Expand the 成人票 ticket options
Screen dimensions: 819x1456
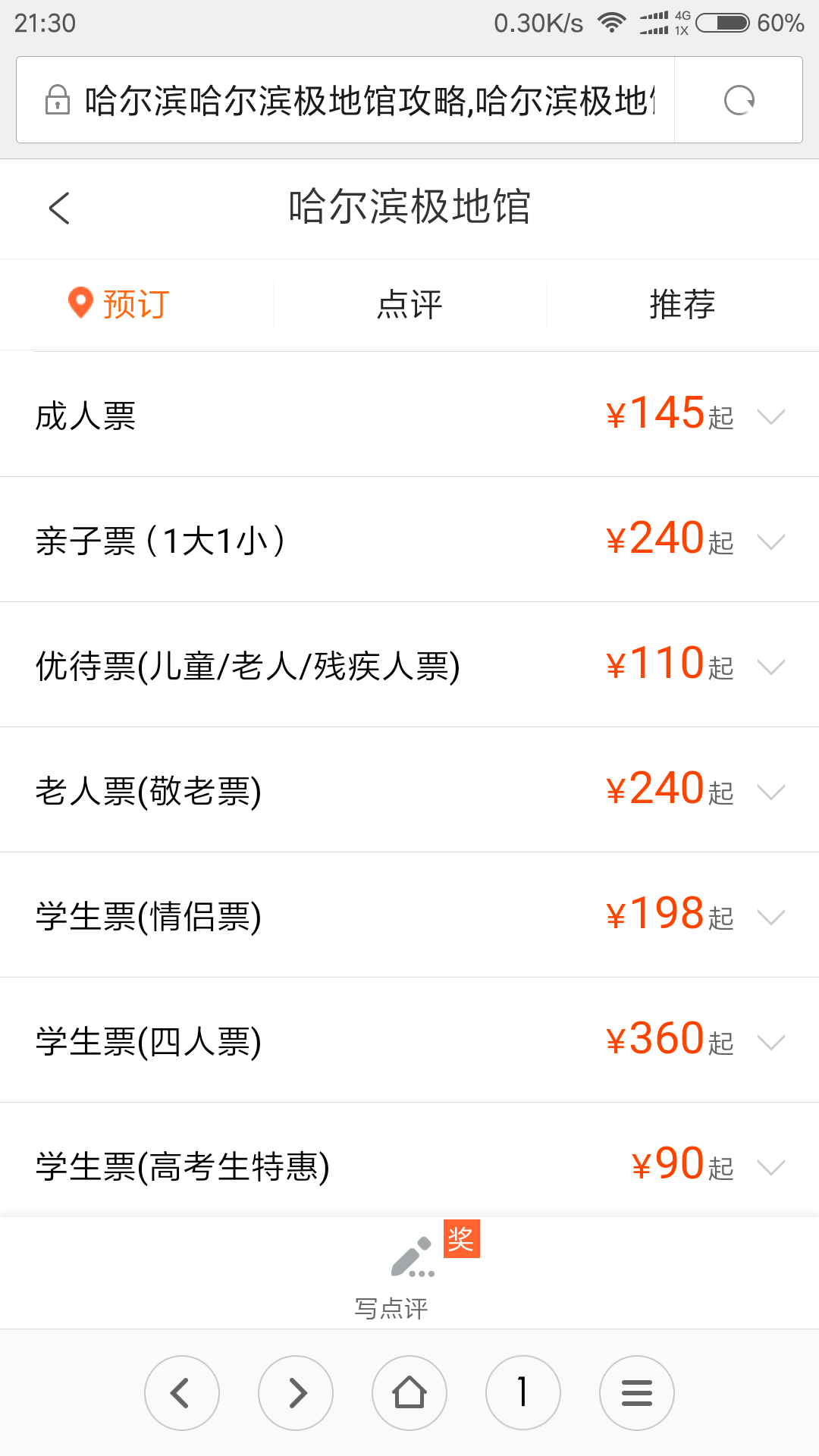click(x=409, y=415)
